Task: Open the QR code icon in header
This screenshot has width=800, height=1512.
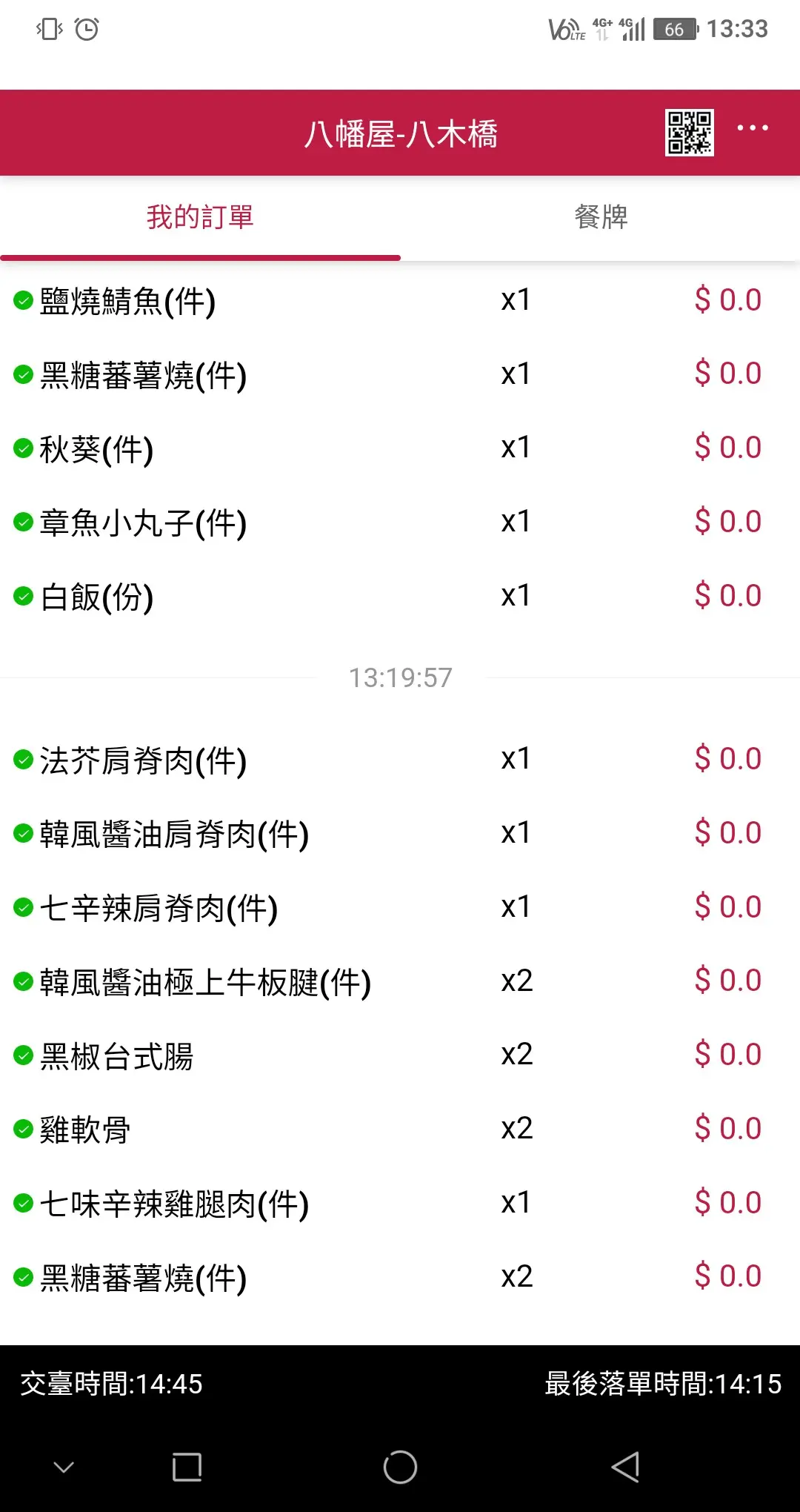Action: pyautogui.click(x=689, y=133)
